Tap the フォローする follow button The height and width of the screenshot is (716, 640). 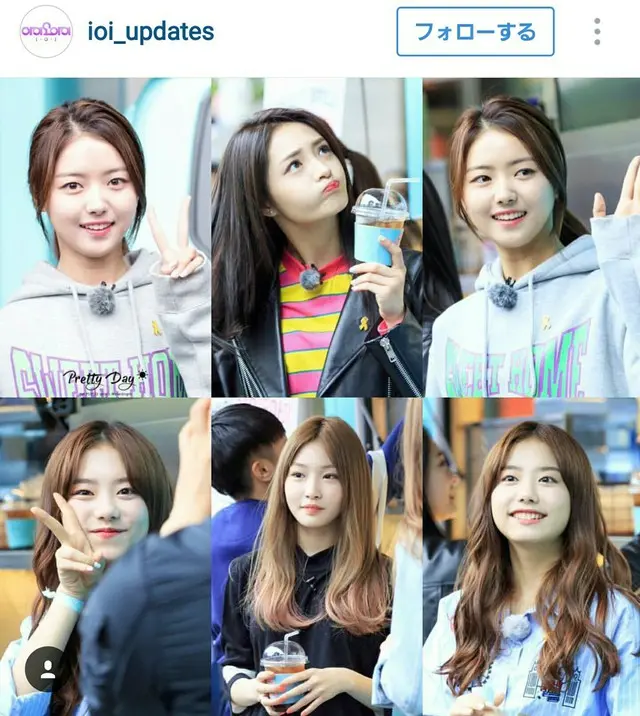(x=475, y=32)
